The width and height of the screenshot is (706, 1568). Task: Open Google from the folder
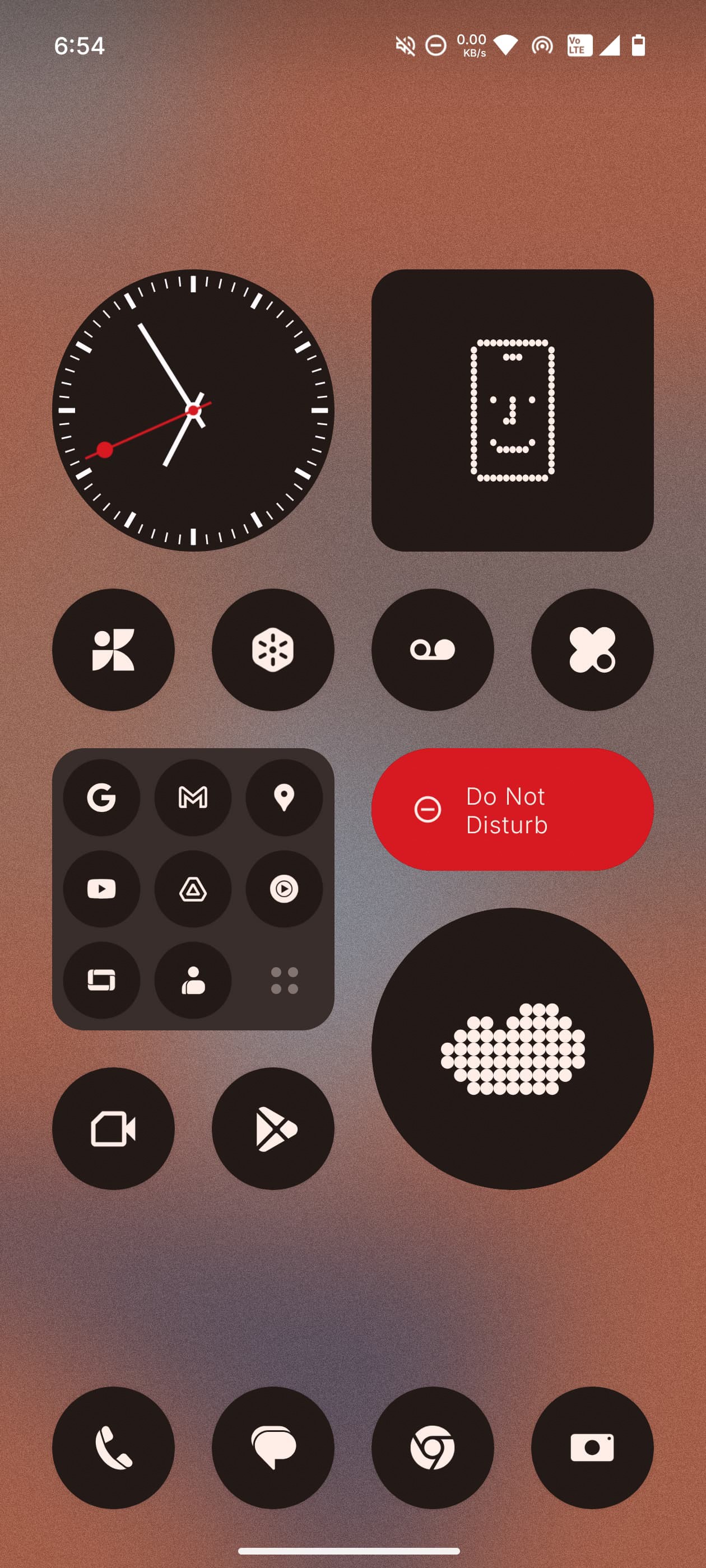click(x=102, y=797)
